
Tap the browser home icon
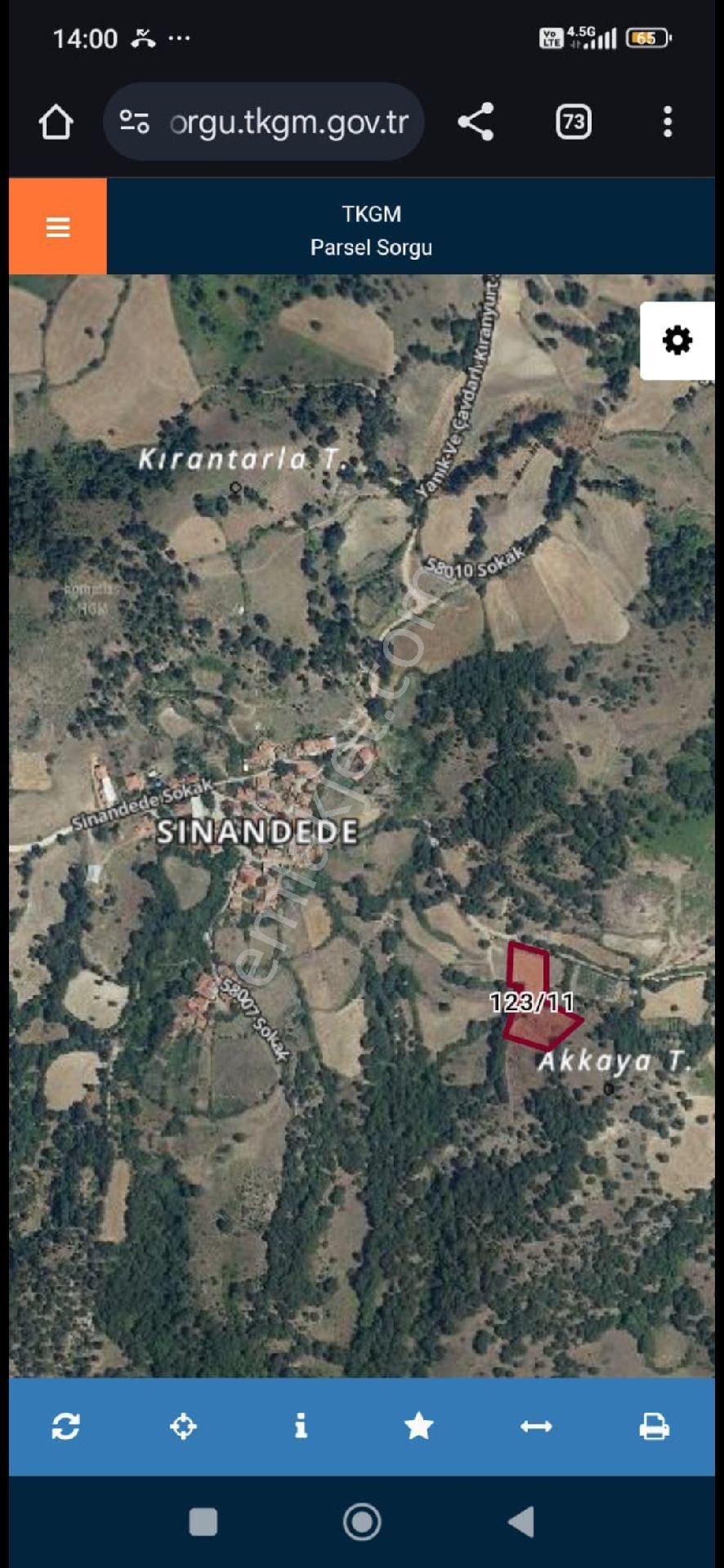click(x=56, y=122)
